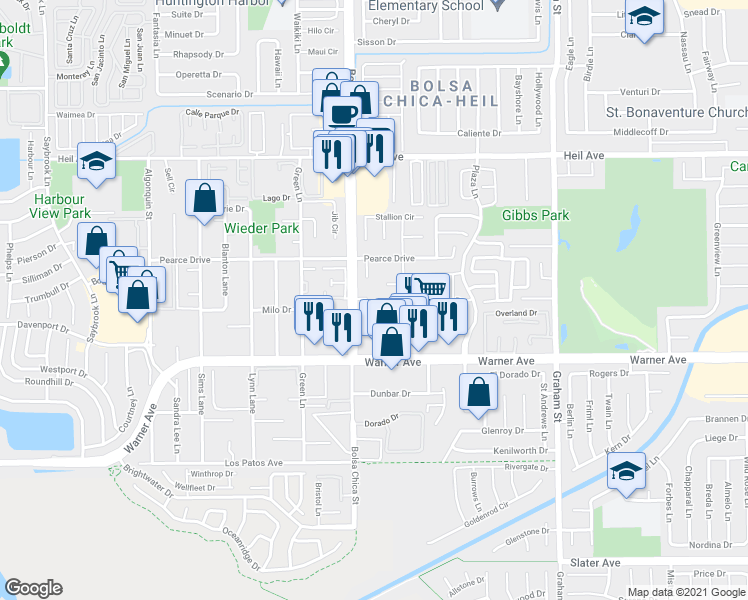748x600 pixels.
Task: Open the shopping cart marker east of Pearce Drive
Action: click(x=430, y=286)
